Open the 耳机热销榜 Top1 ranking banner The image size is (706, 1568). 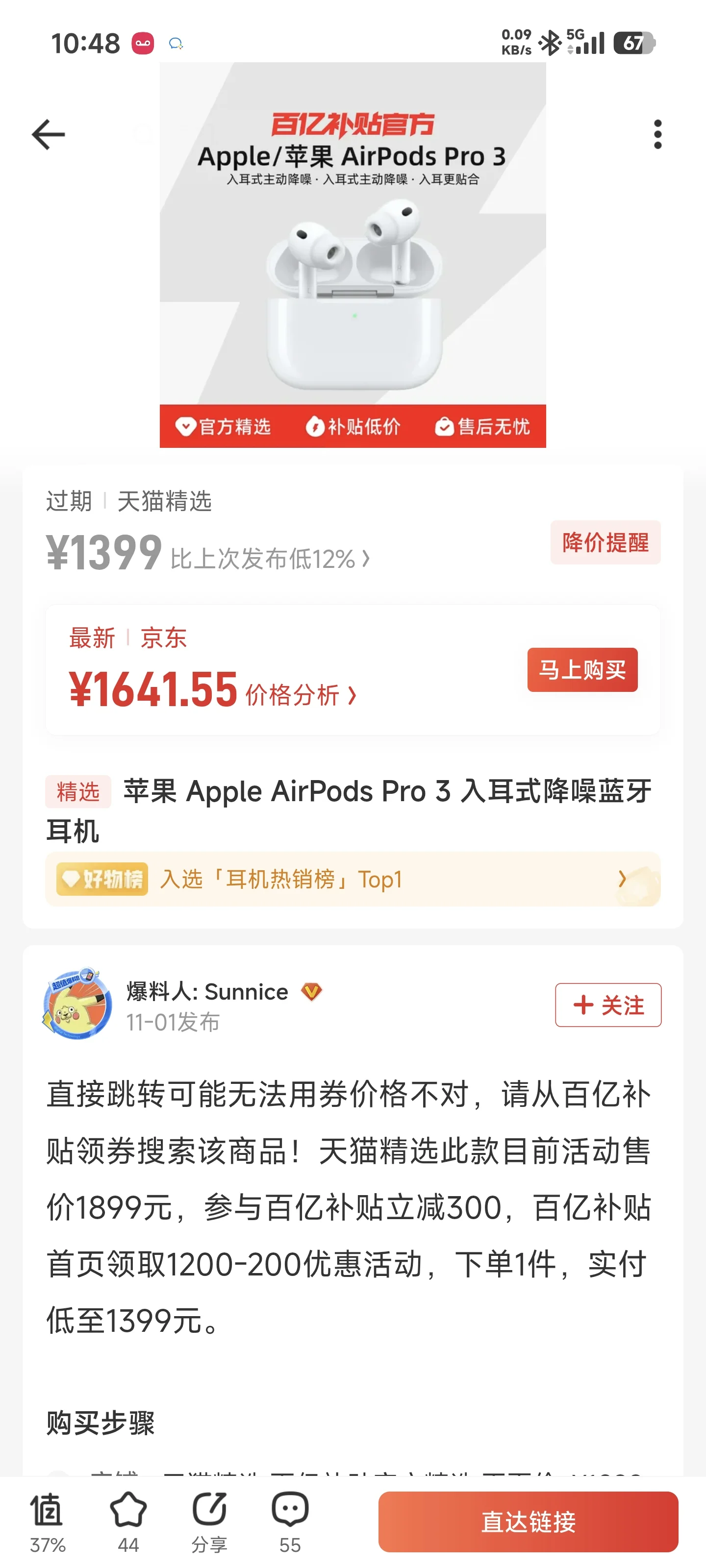pos(353,879)
